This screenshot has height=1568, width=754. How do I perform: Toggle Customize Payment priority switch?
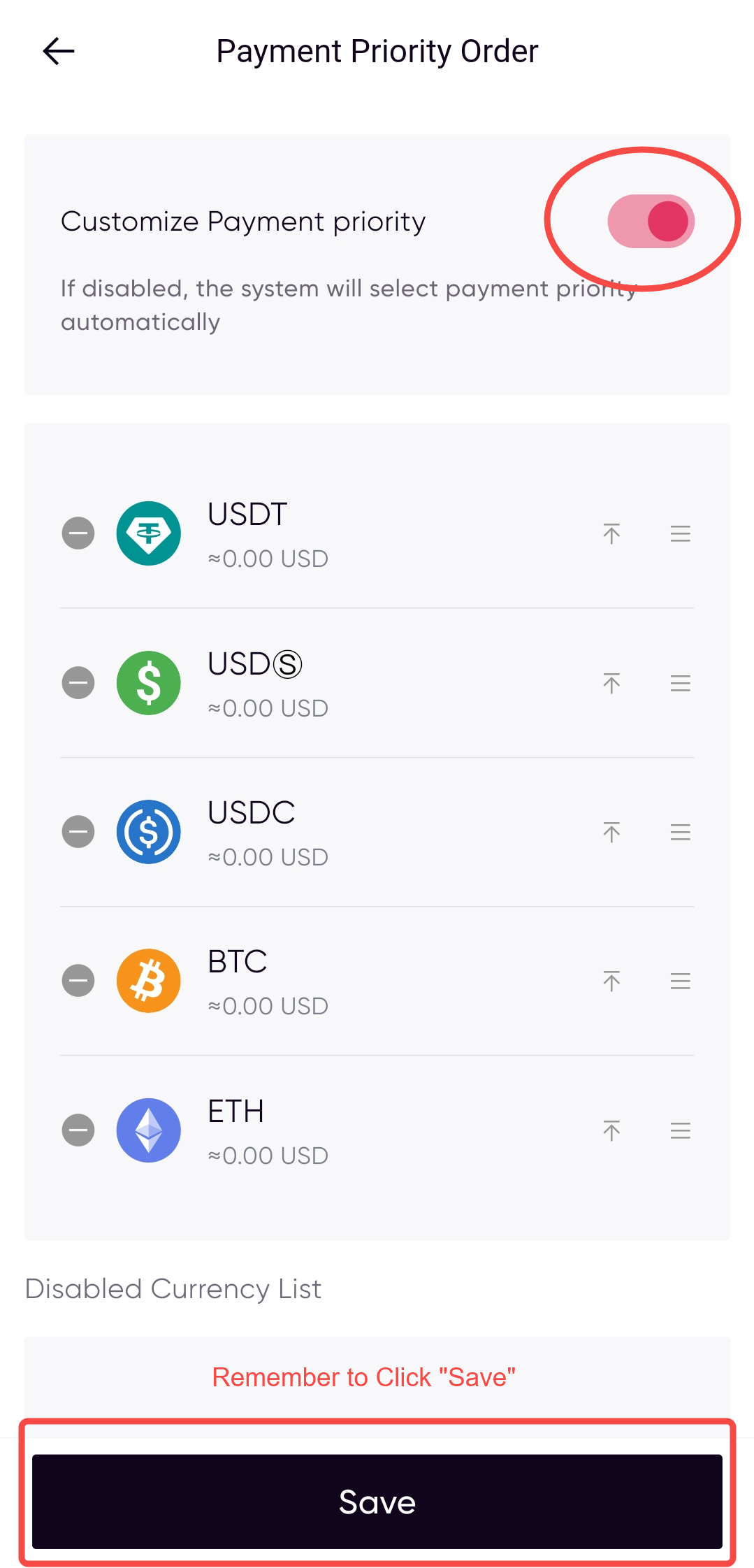tap(651, 221)
